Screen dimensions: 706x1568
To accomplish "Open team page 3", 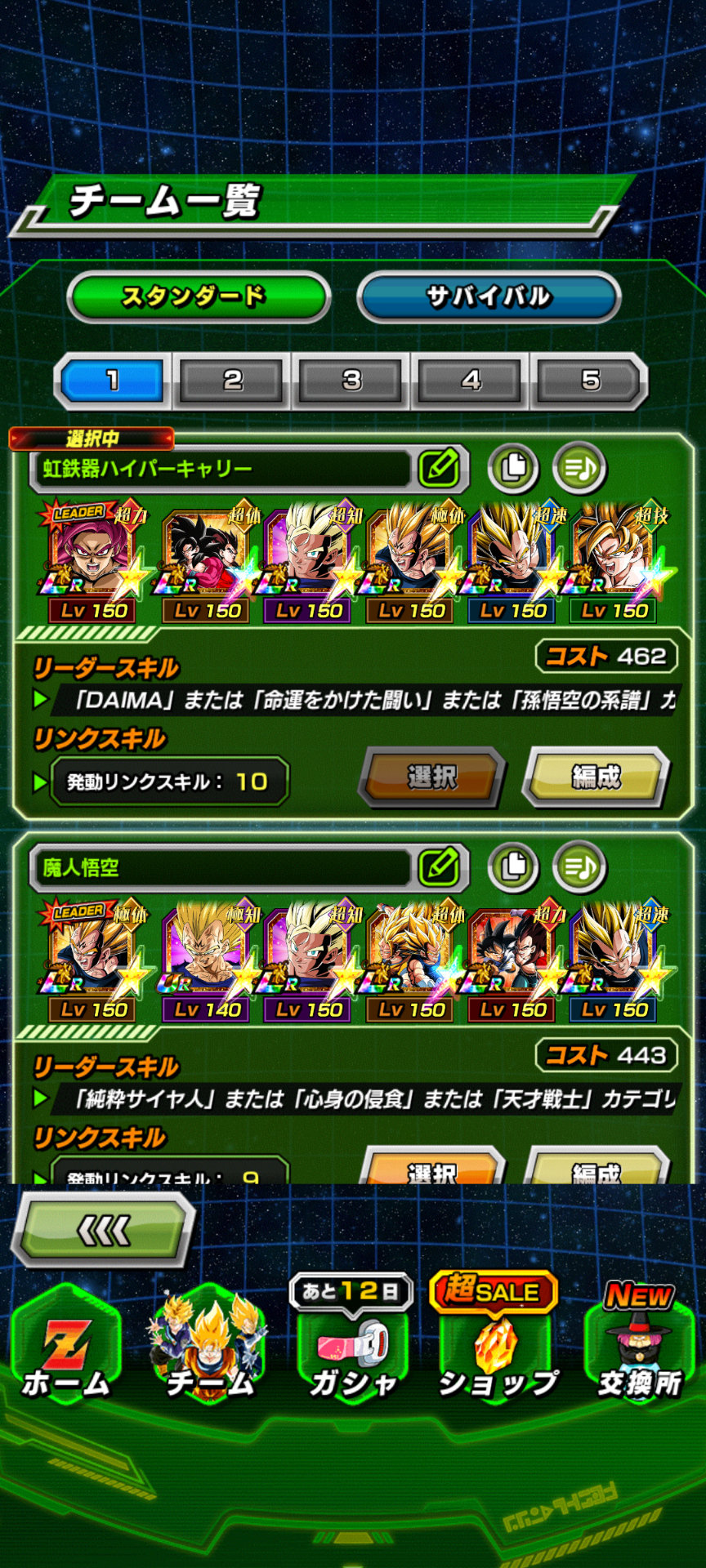I will (x=351, y=381).
